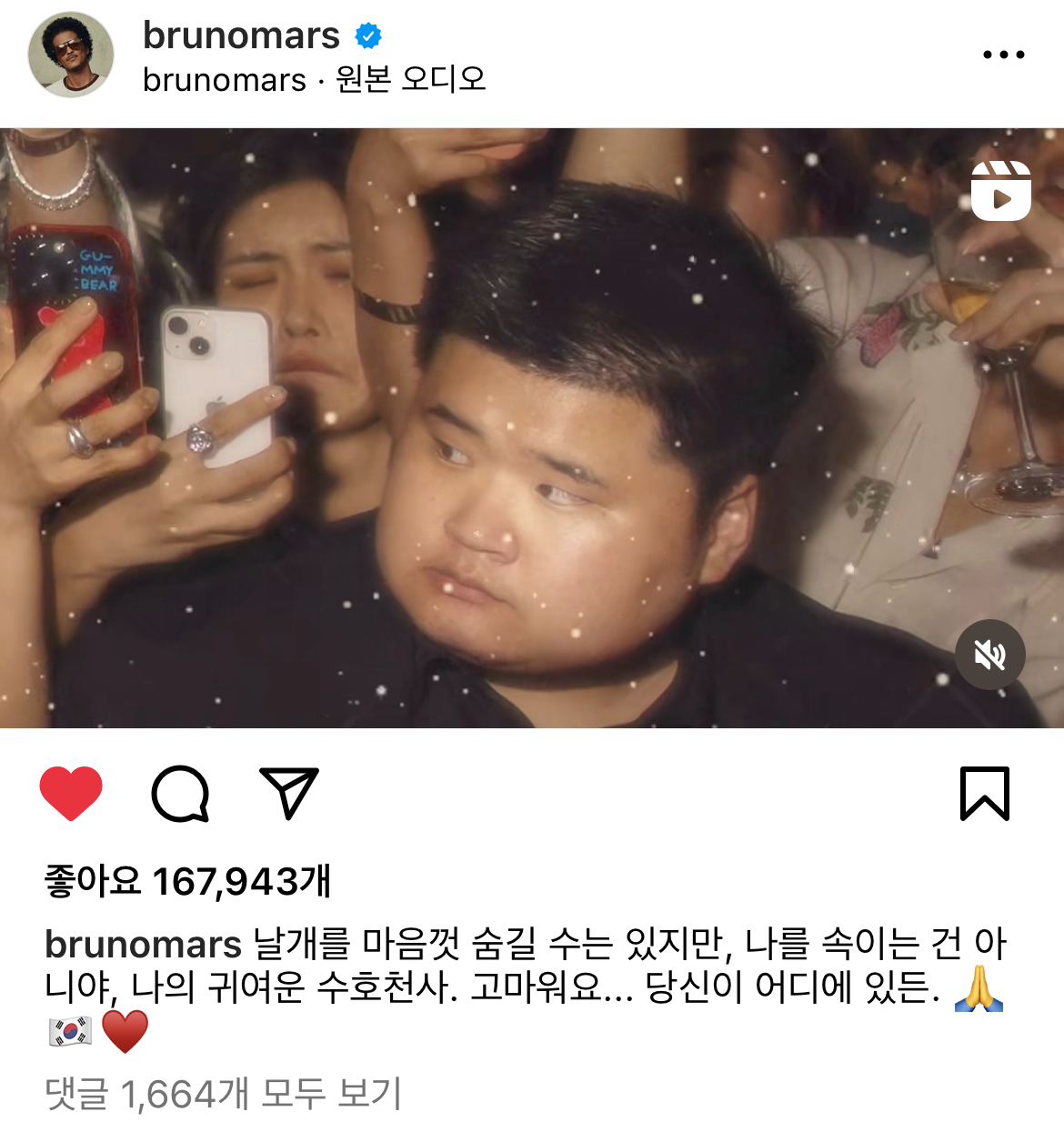Unmute the video sound
Screen dimensions: 1064x1122
[989, 655]
